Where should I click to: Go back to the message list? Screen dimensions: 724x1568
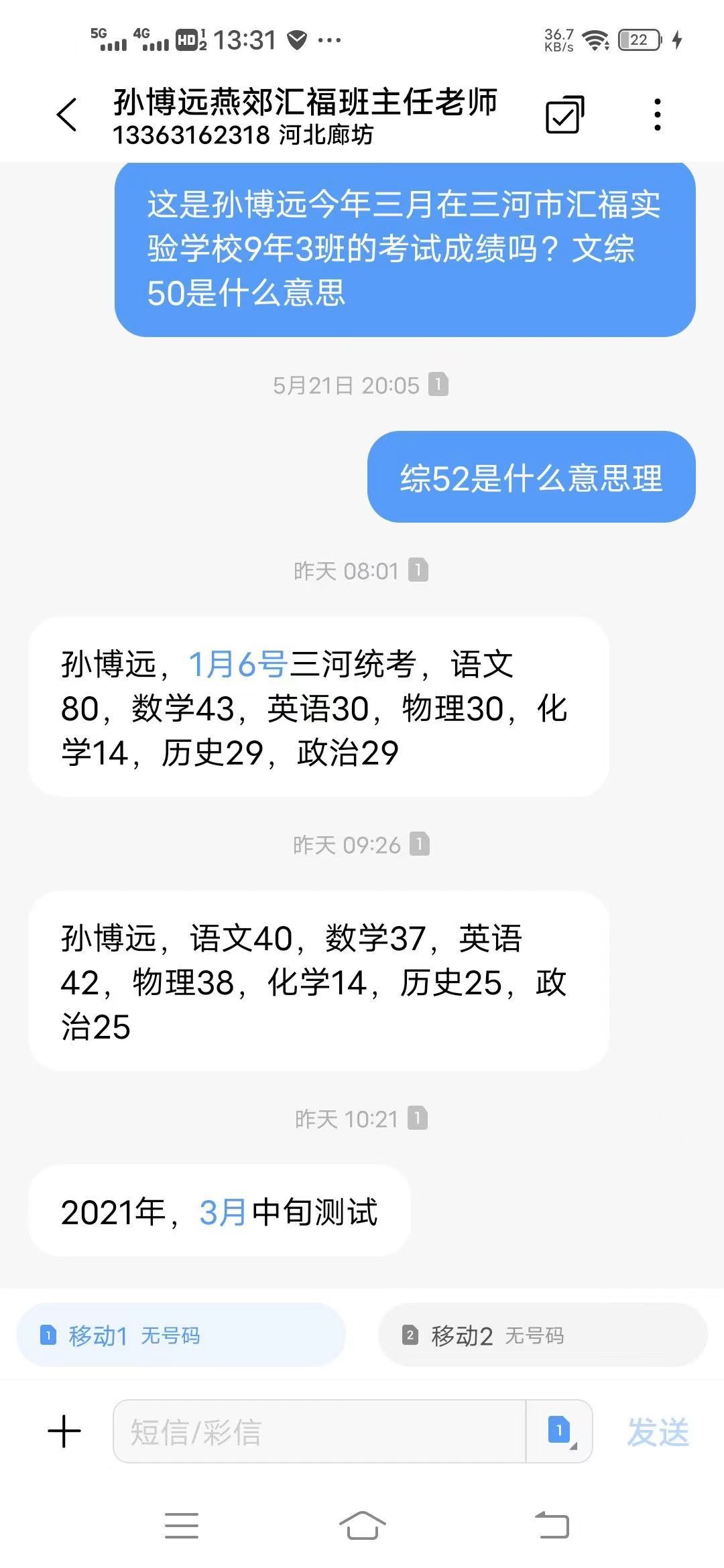tap(67, 115)
